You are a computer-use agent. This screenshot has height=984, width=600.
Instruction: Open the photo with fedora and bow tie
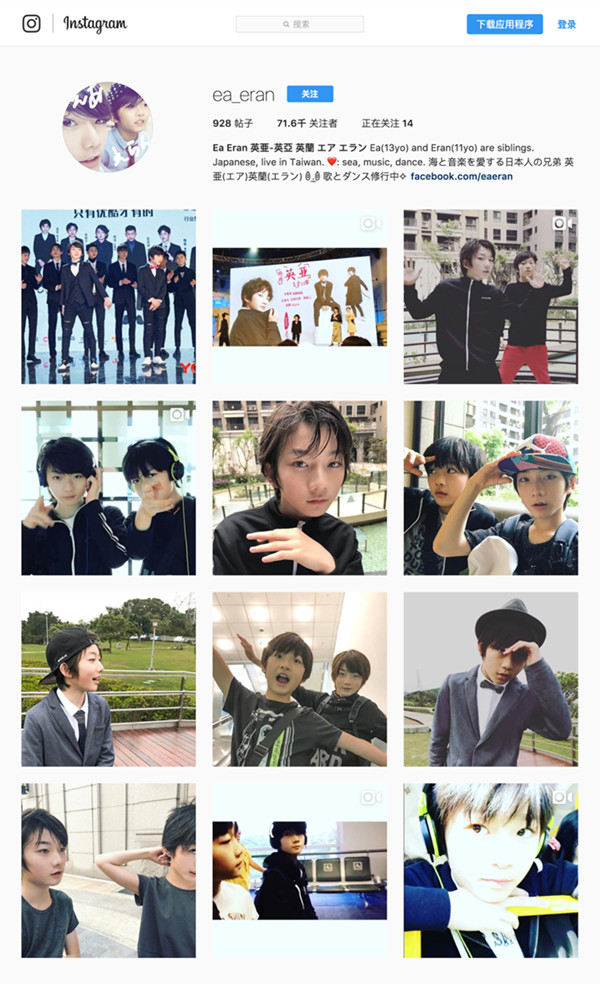click(490, 679)
